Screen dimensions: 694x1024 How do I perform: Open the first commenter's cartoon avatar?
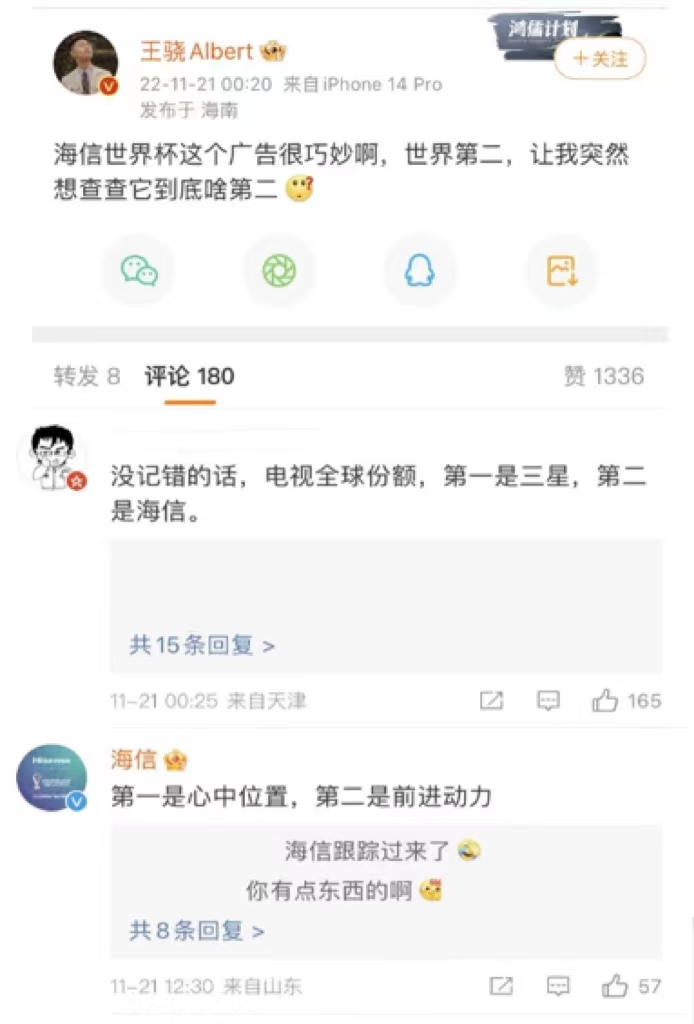coord(52,457)
